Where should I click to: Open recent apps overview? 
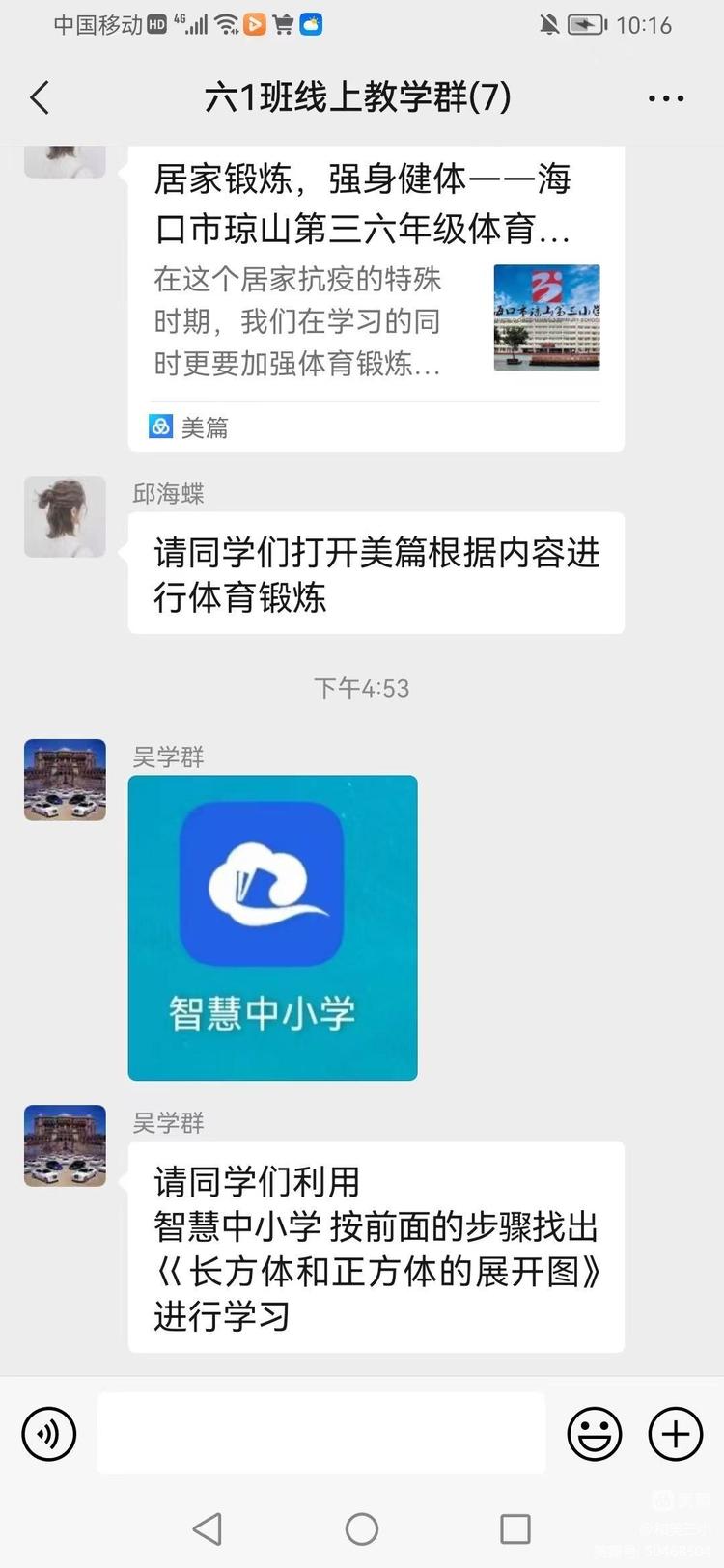[515, 1528]
